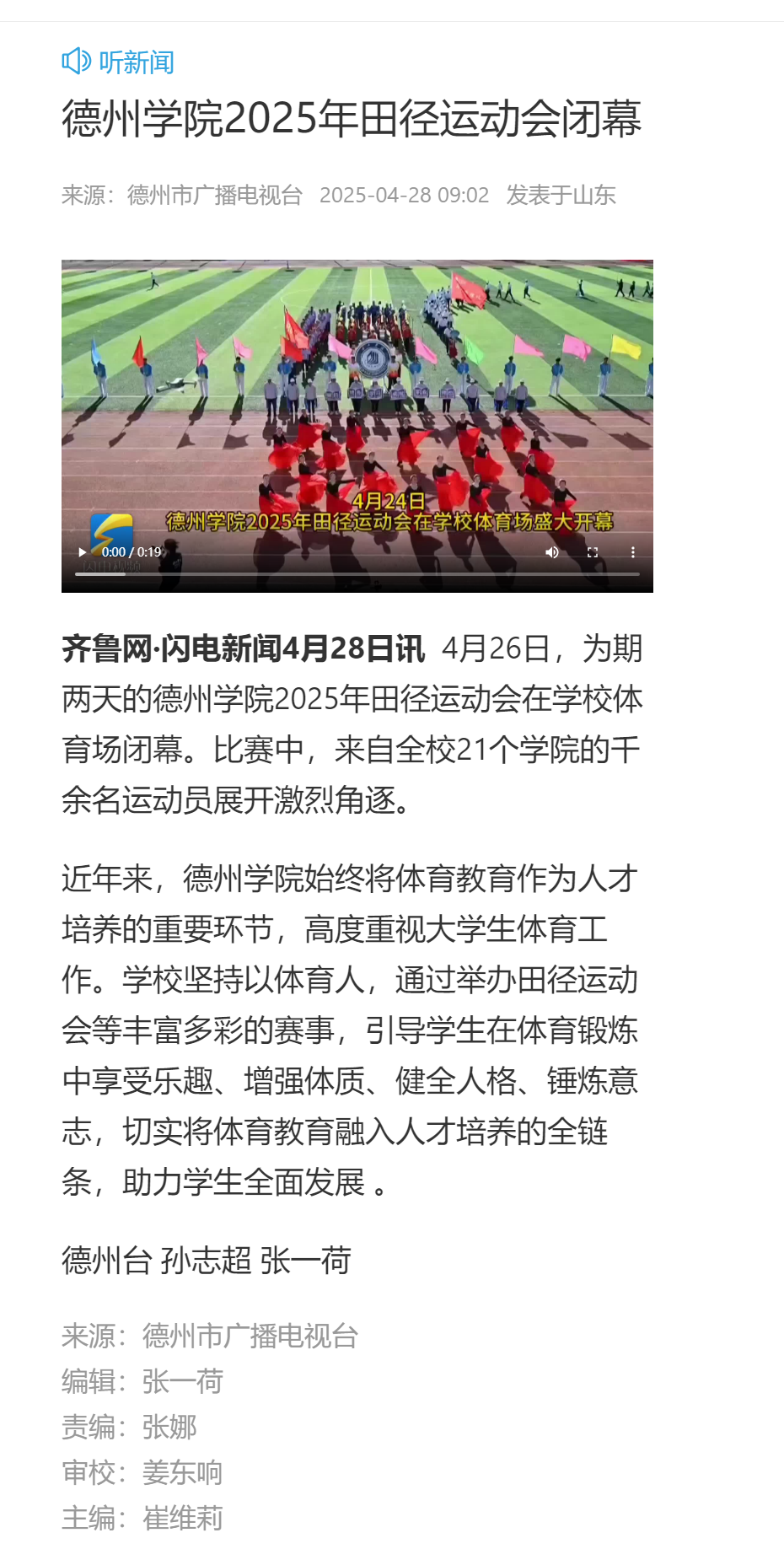Screen dimensions: 784x1549
Task: Enter fullscreen video mode
Action: tap(593, 552)
